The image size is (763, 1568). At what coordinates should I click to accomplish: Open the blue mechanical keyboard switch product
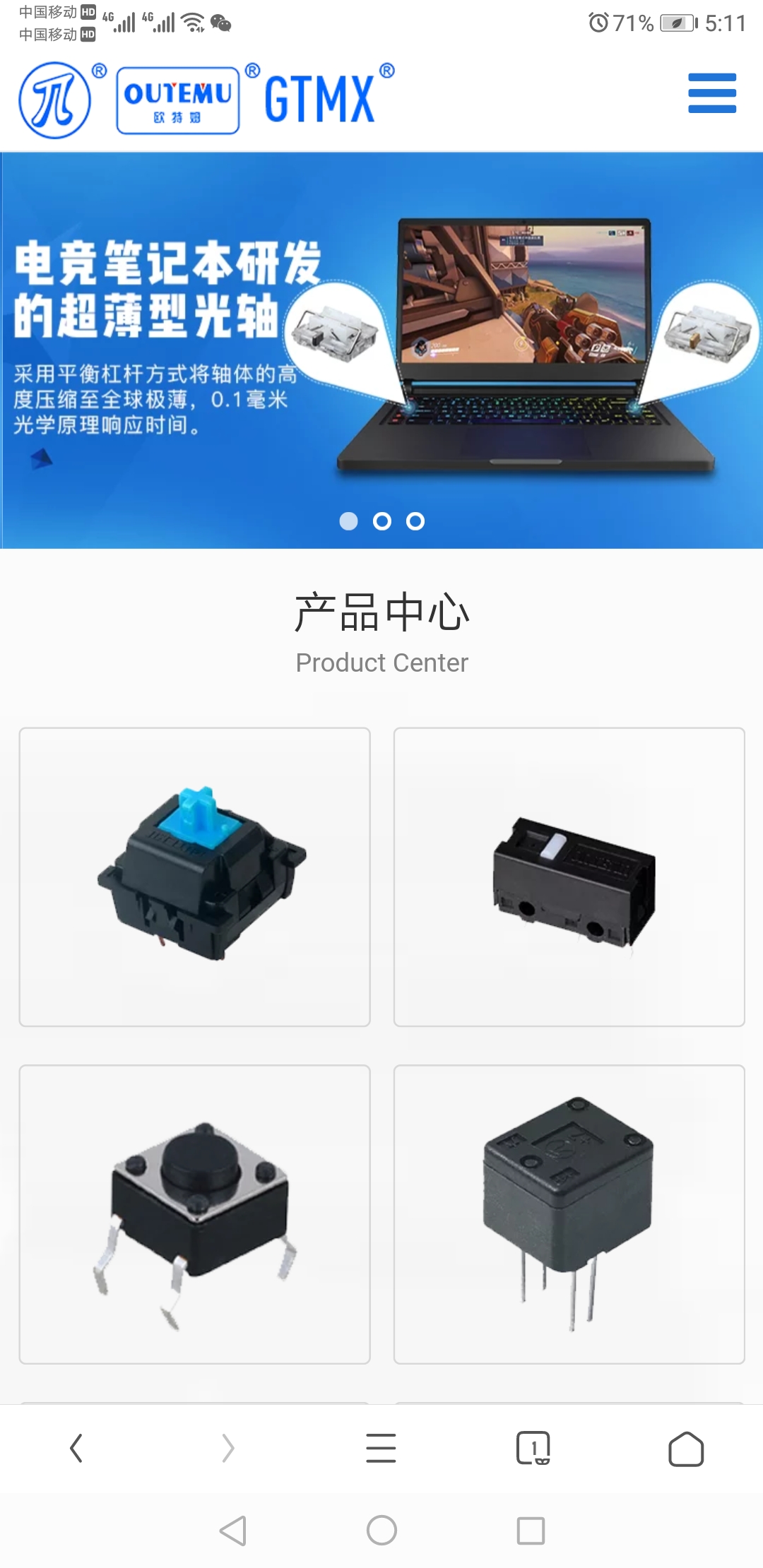tap(195, 877)
